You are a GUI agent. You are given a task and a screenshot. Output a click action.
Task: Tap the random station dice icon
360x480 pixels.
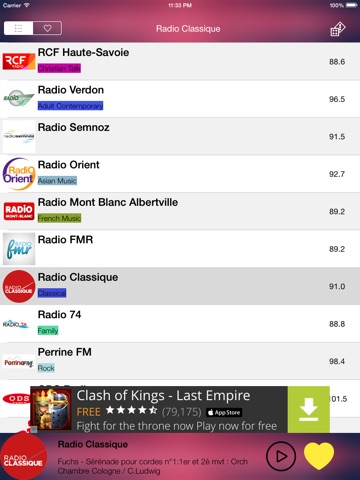point(338,29)
